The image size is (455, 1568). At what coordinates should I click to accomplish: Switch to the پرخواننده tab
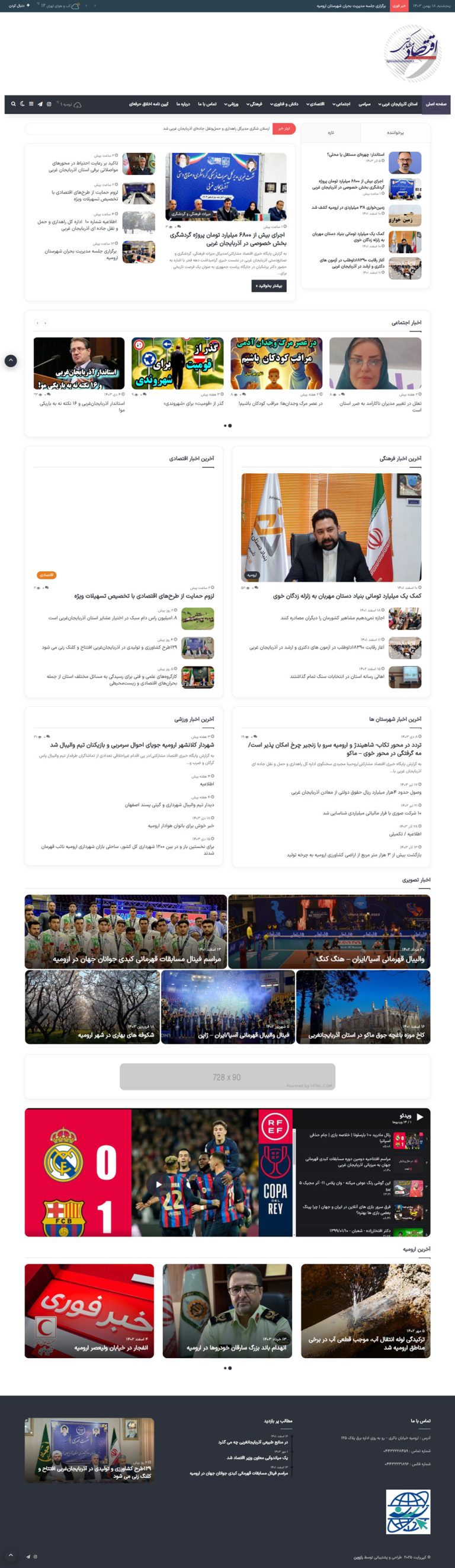[395, 133]
